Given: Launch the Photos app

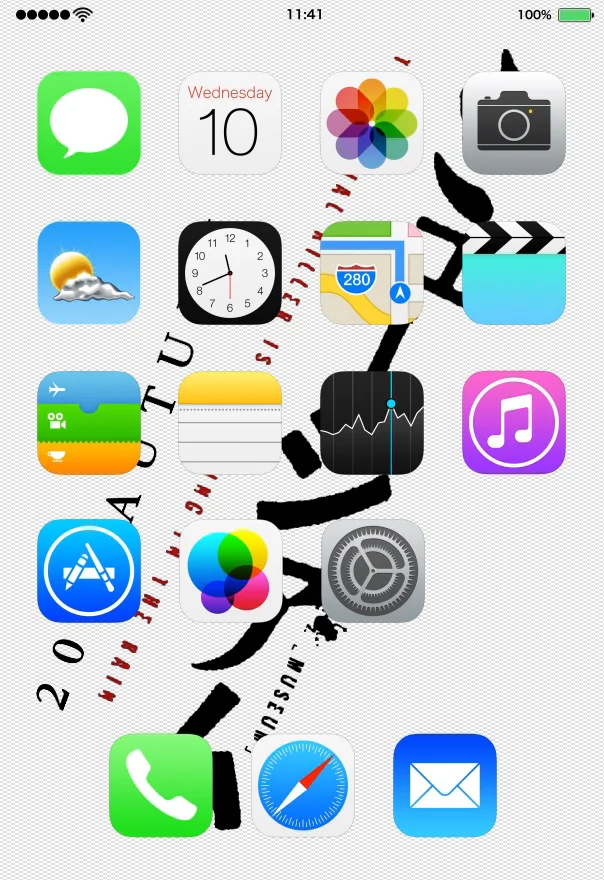Looking at the screenshot, I should click(372, 123).
